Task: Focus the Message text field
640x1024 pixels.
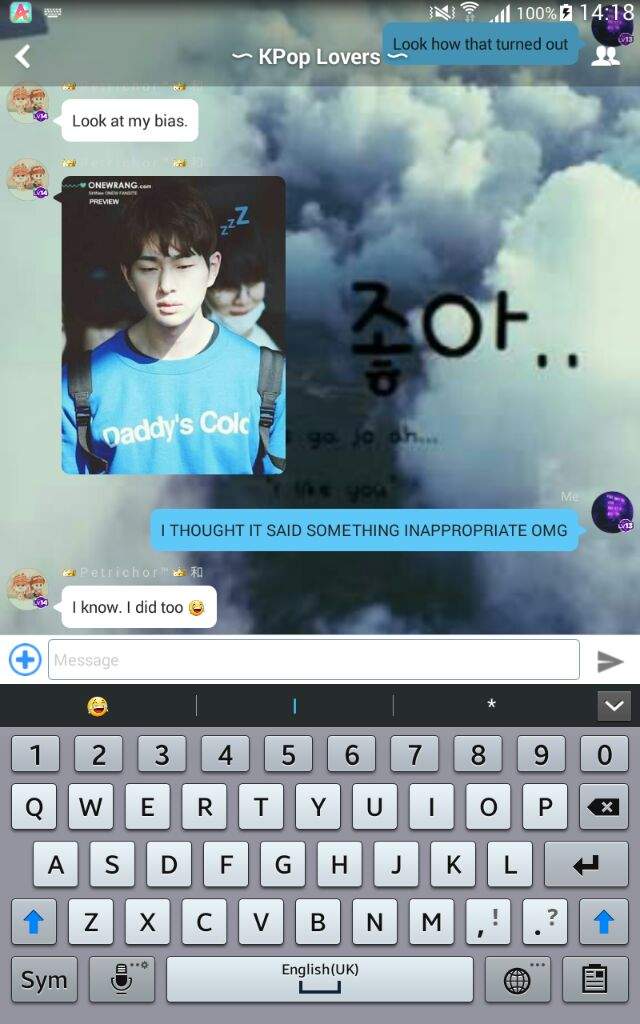Action: click(x=313, y=660)
